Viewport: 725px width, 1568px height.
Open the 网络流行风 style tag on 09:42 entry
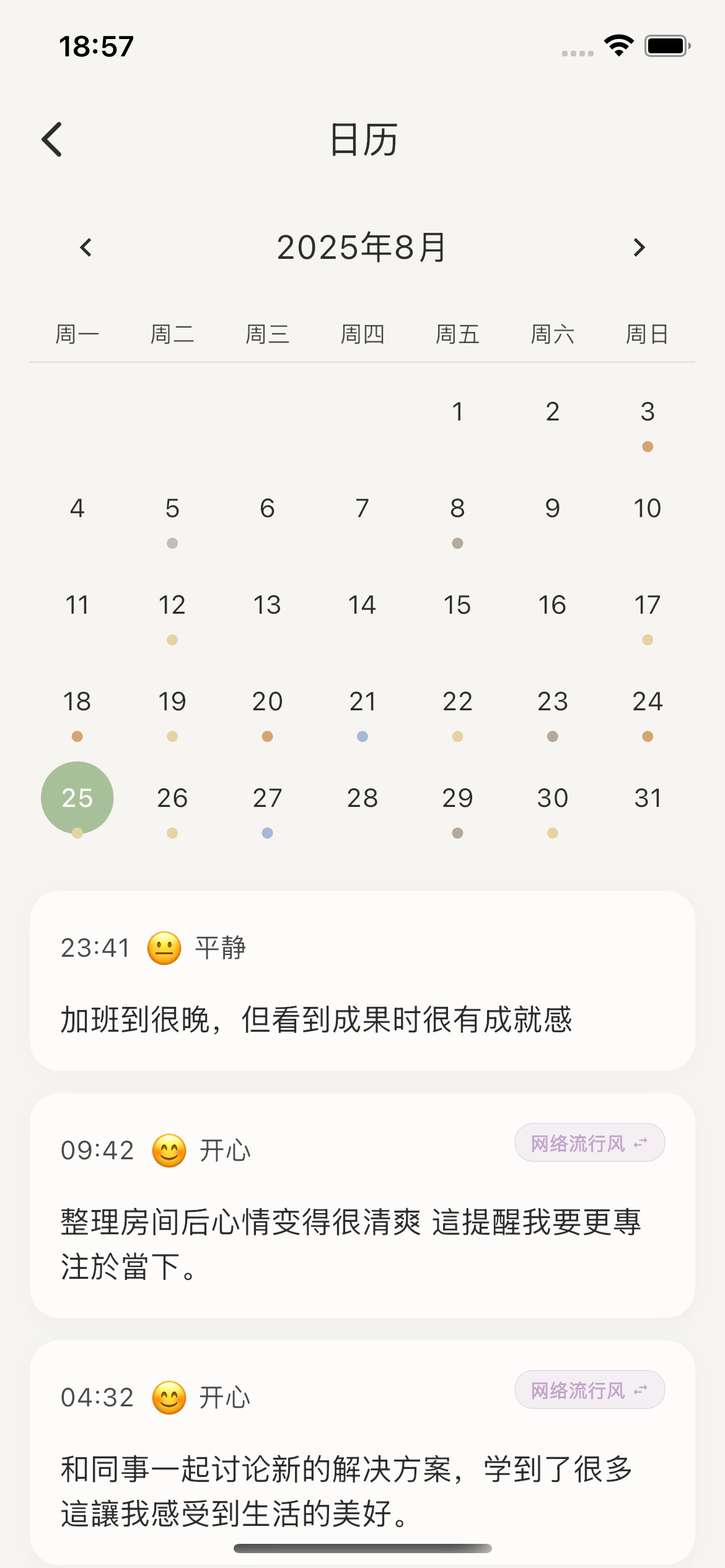pyautogui.click(x=589, y=1143)
